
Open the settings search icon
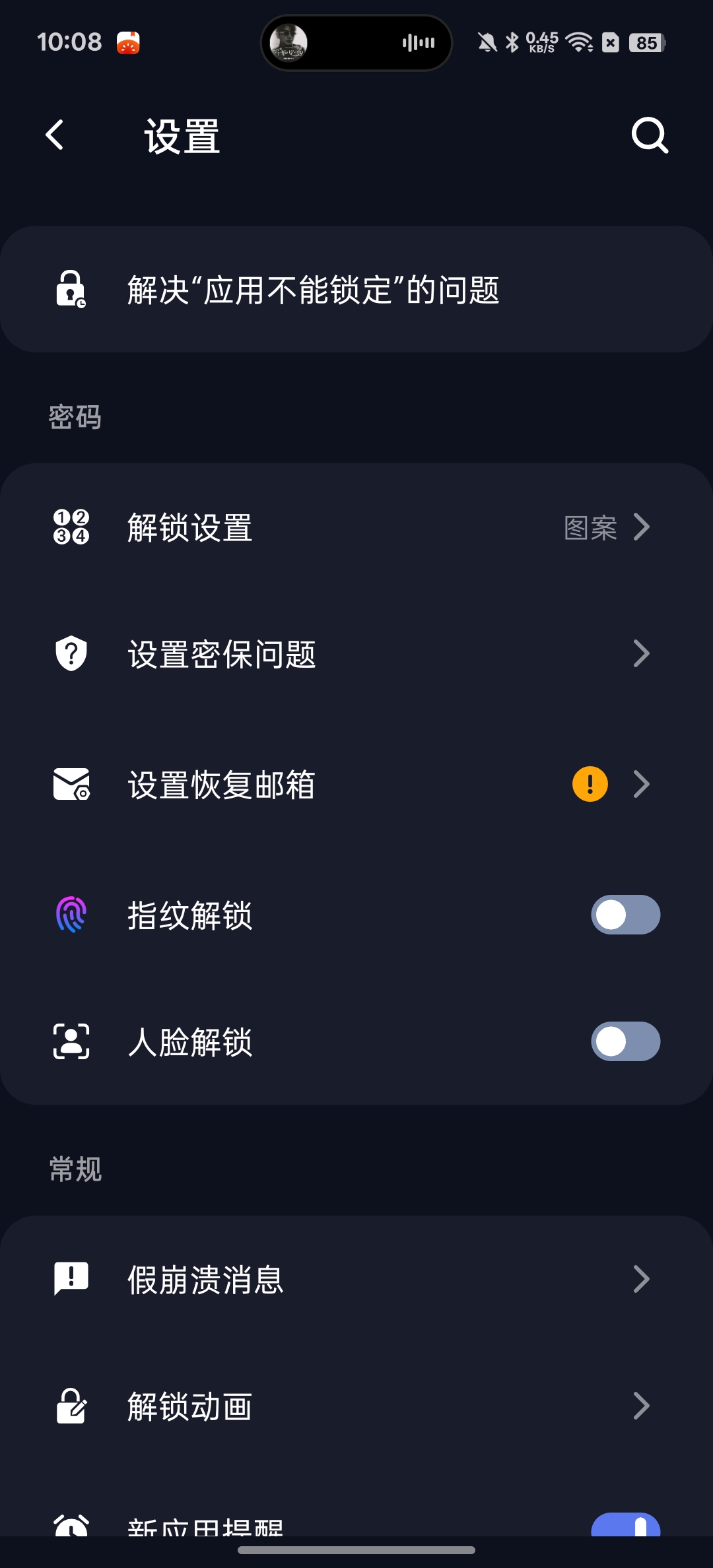pyautogui.click(x=650, y=135)
